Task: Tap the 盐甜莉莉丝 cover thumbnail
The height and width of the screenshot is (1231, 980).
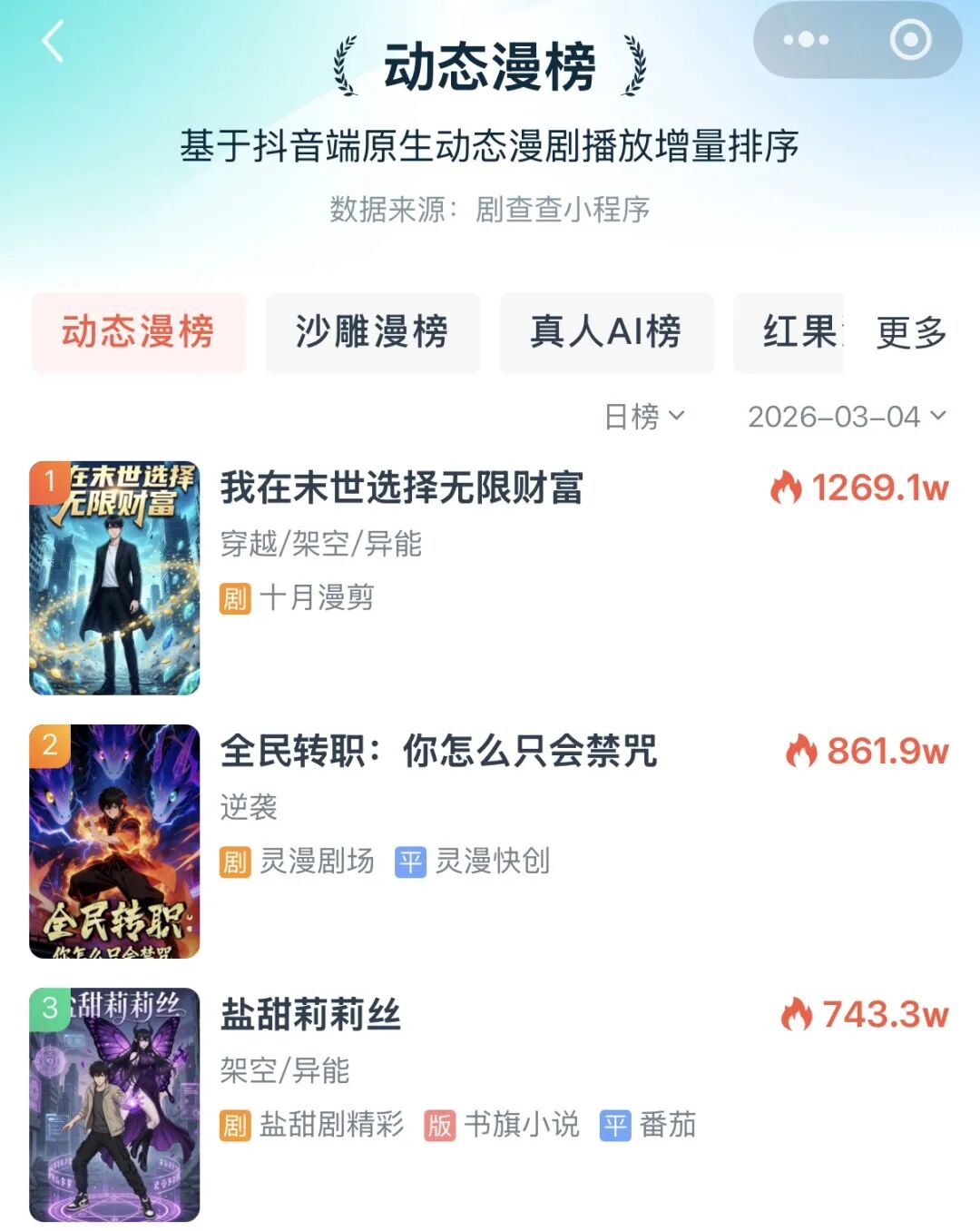Action: [x=112, y=1105]
